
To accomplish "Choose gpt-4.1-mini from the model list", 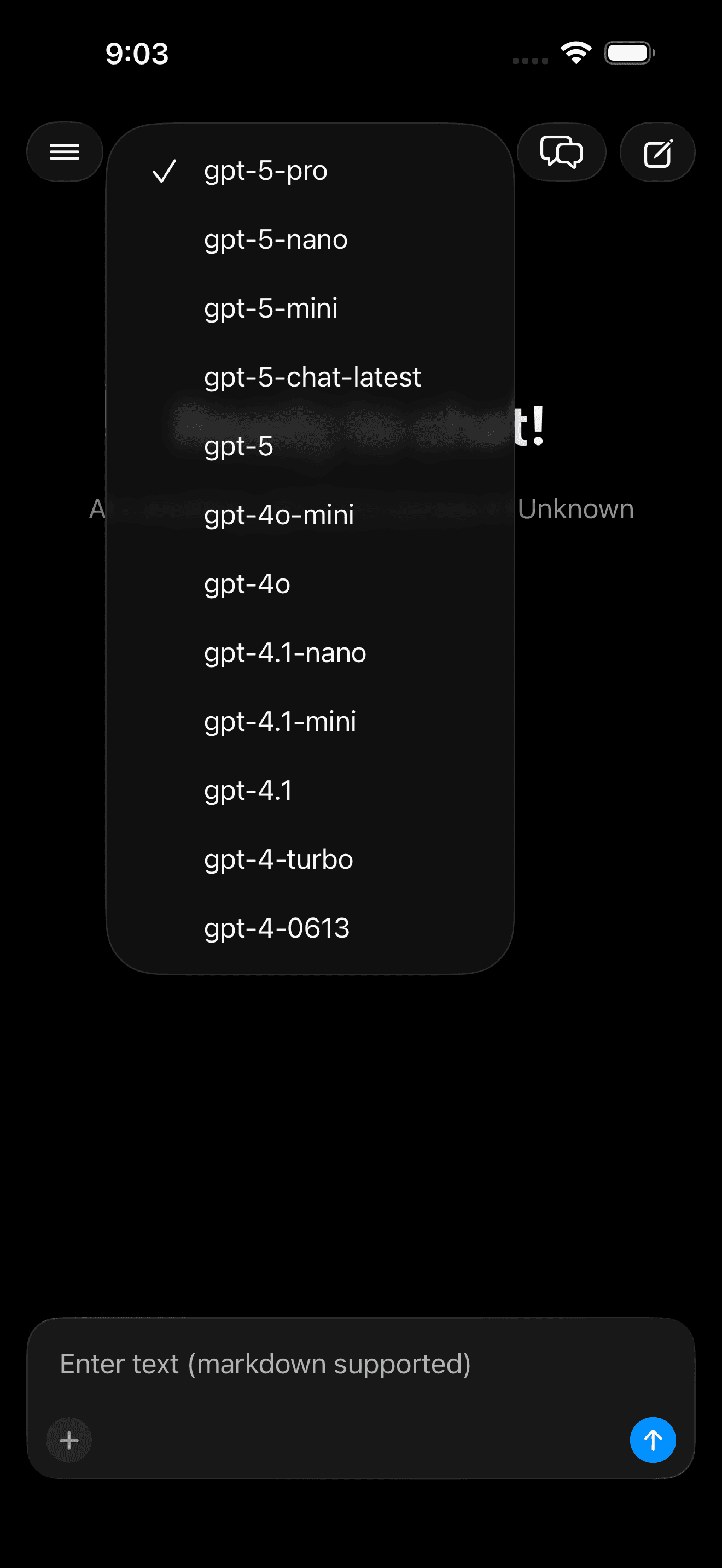I will (280, 721).
